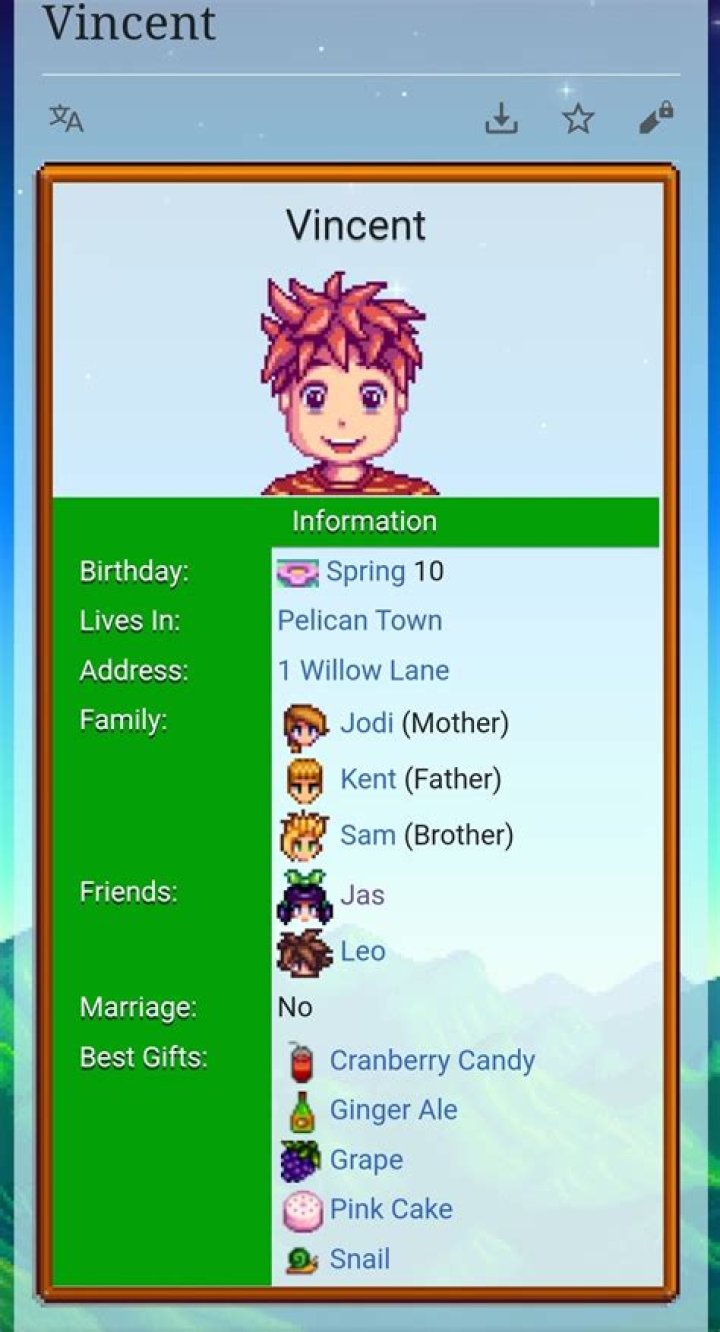Go to Kent's page
The image size is (720, 1332).
(x=368, y=779)
